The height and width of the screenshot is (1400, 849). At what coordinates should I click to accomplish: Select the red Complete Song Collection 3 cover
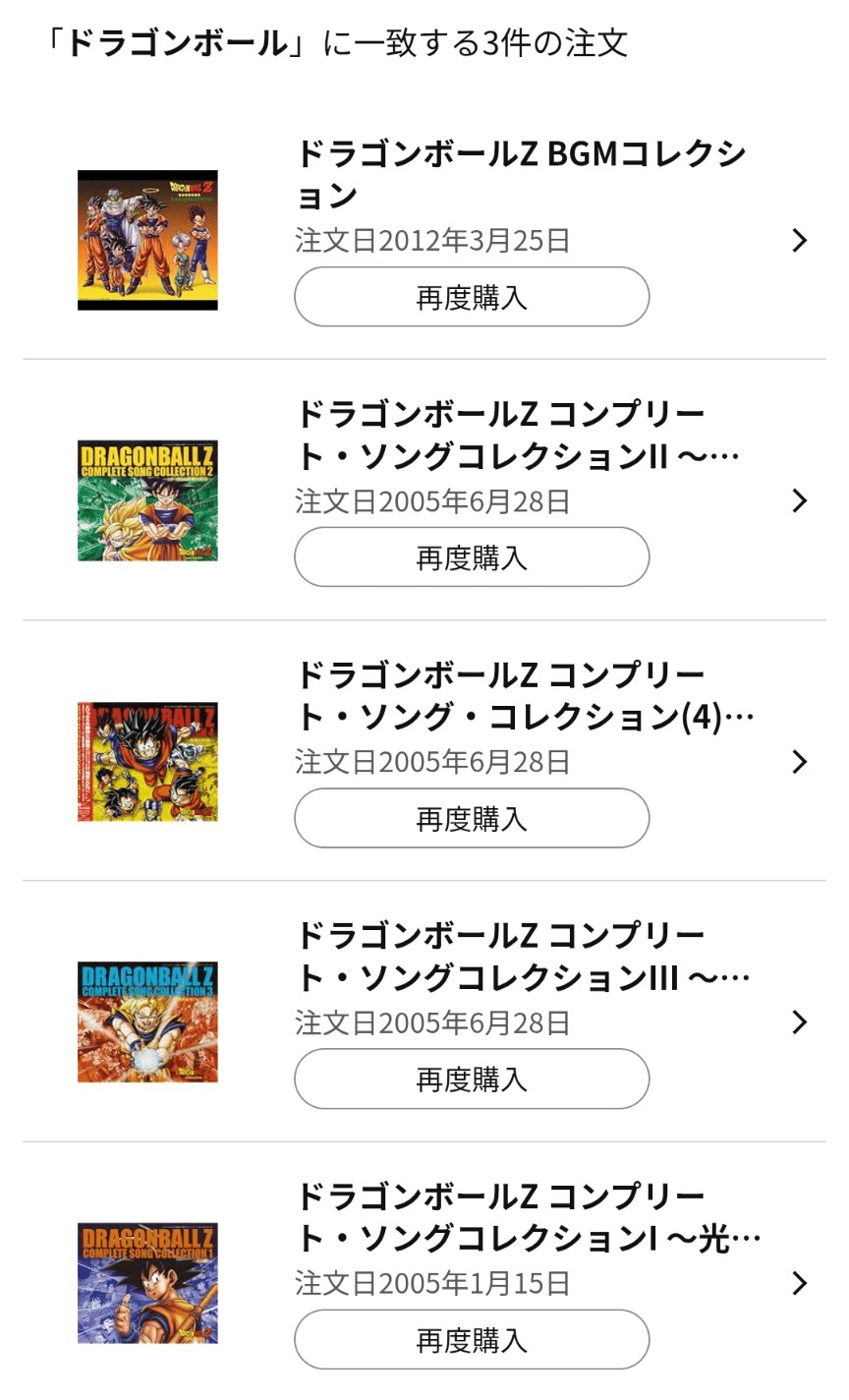(147, 1022)
